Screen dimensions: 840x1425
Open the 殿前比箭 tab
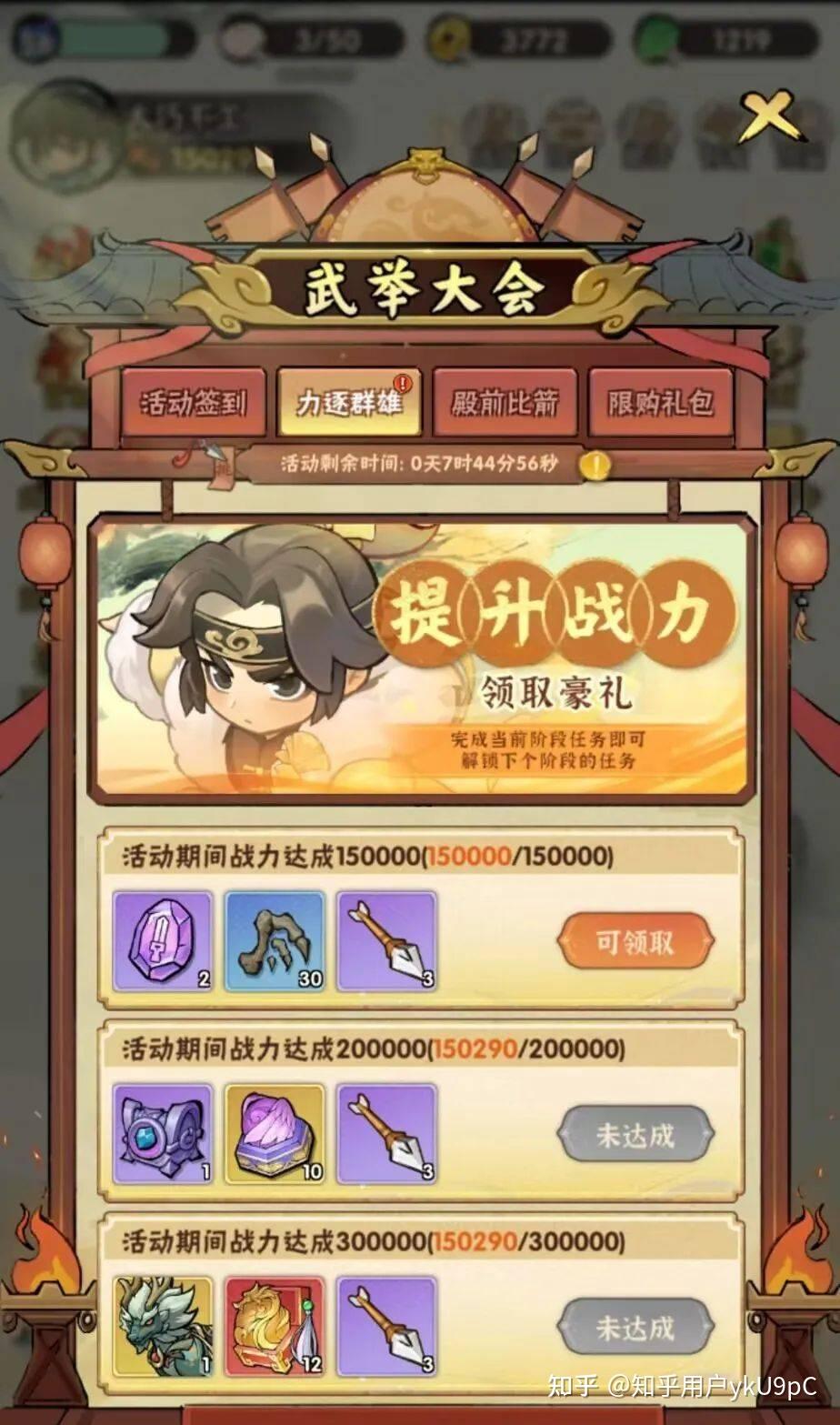pyautogui.click(x=505, y=403)
